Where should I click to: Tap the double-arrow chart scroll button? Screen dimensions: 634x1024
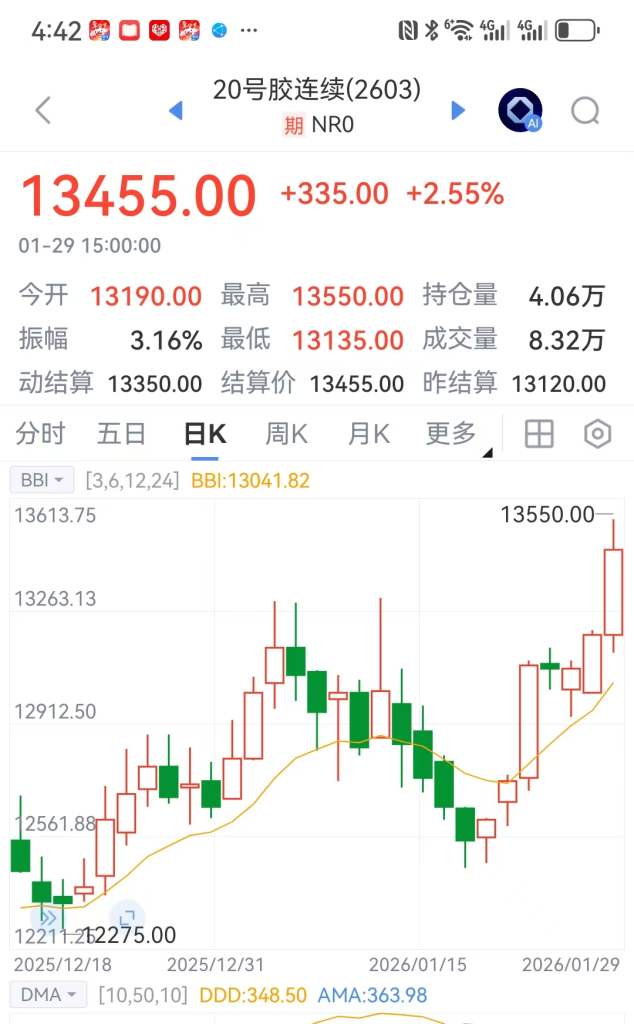45,917
